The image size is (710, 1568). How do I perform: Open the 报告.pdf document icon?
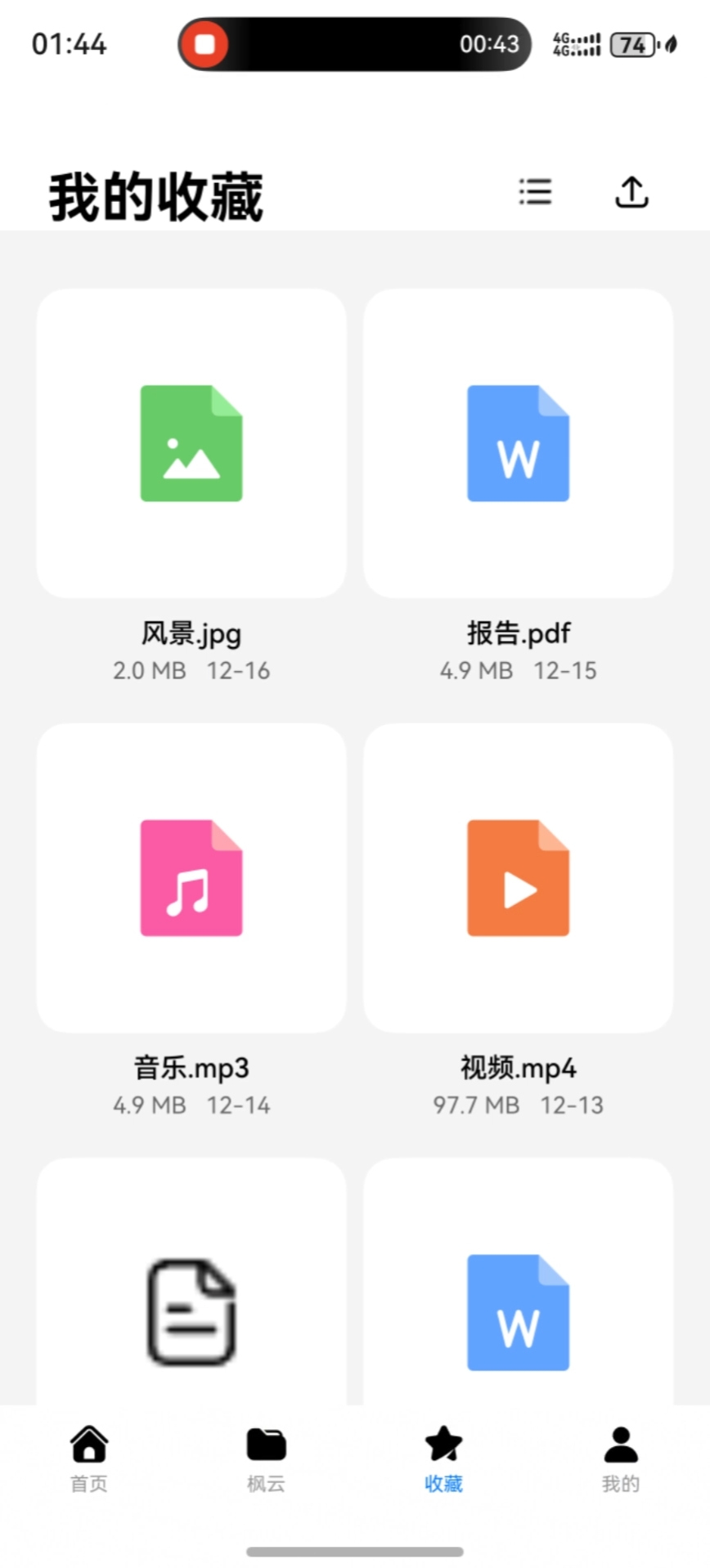(518, 443)
